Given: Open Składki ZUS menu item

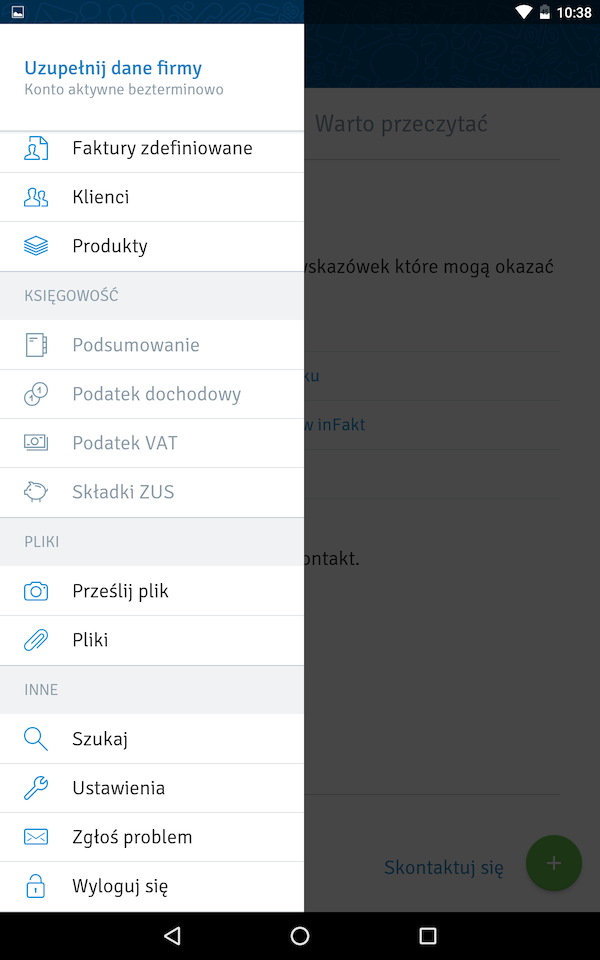Looking at the screenshot, I should (x=152, y=492).
